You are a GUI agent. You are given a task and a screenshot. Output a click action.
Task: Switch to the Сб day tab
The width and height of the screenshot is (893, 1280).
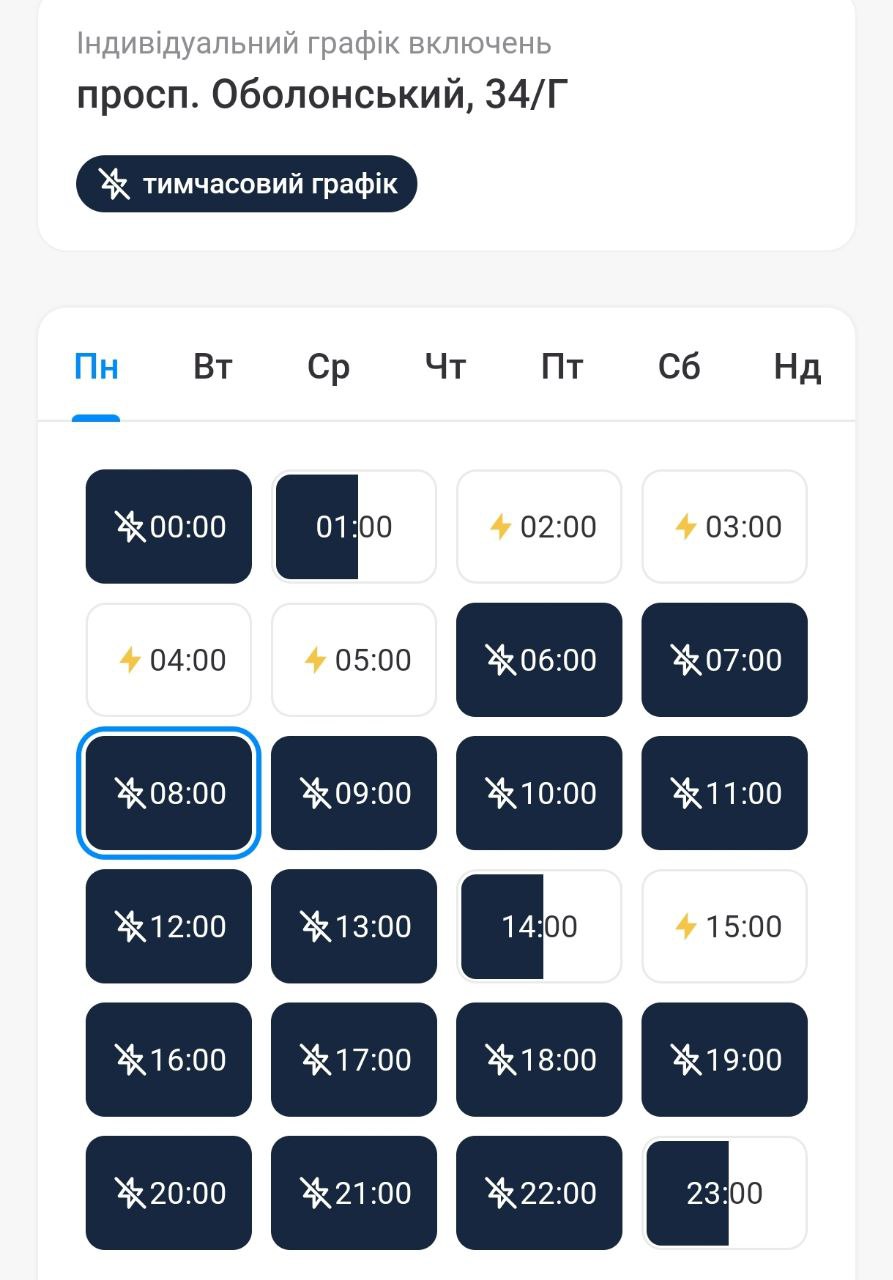pos(679,367)
